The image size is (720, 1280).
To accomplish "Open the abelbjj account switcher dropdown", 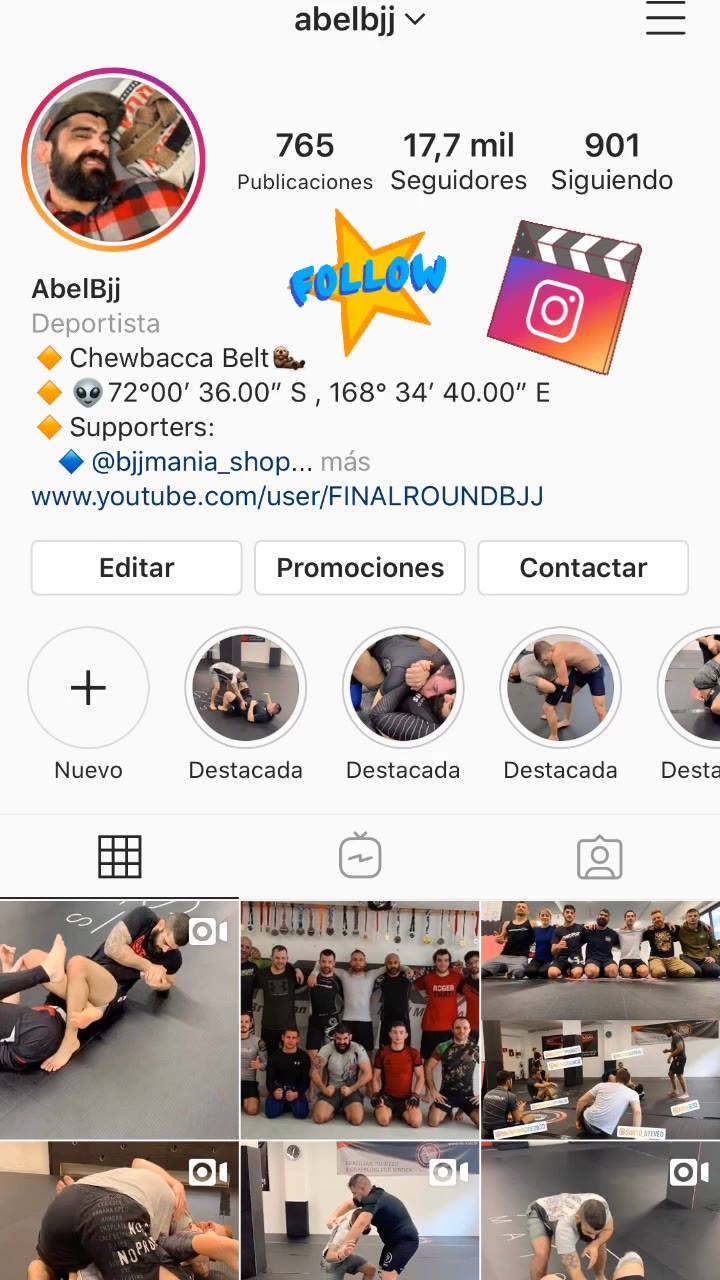I will pos(360,20).
